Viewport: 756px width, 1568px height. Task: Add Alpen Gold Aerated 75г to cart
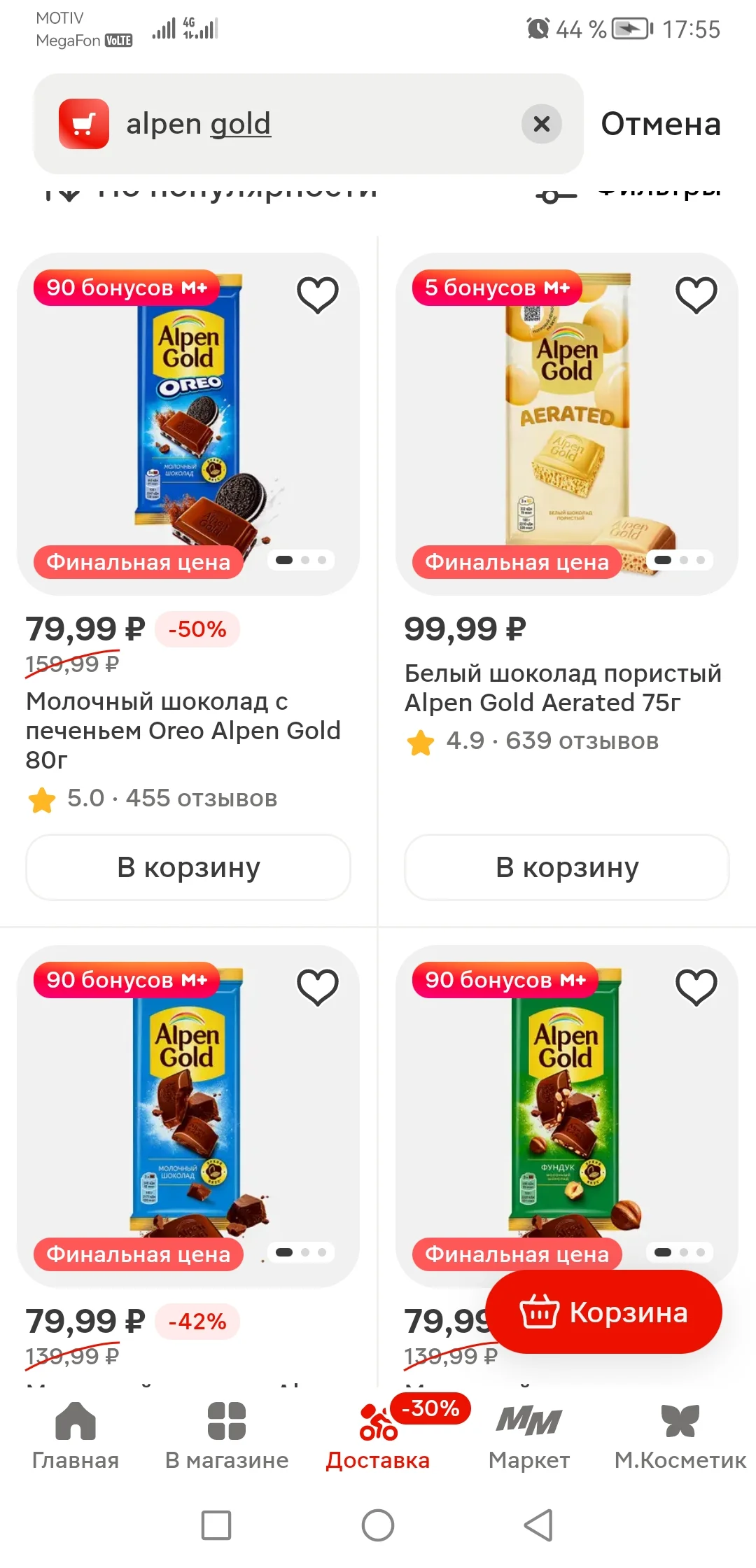point(567,867)
